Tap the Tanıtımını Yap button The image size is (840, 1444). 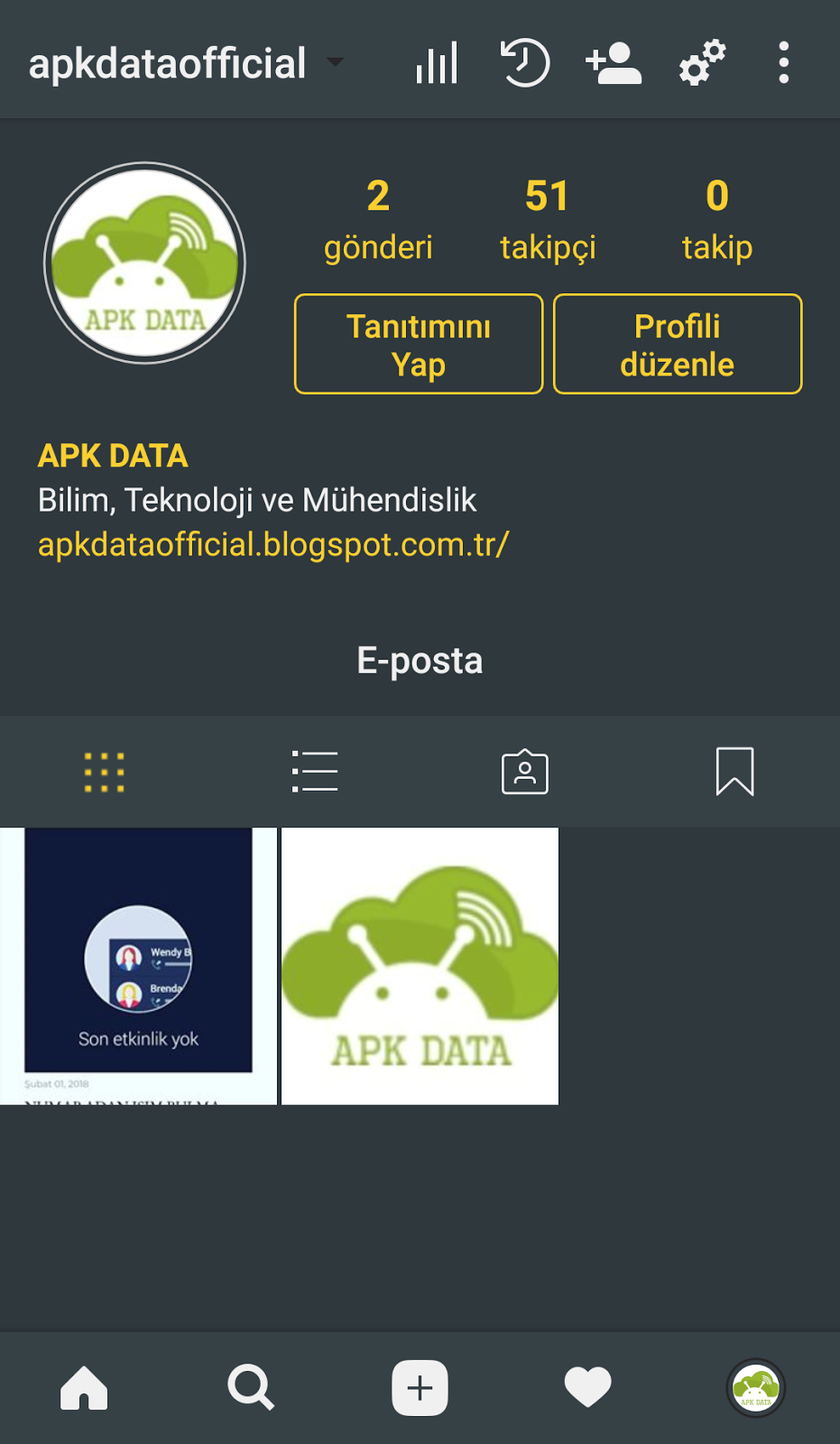click(419, 344)
